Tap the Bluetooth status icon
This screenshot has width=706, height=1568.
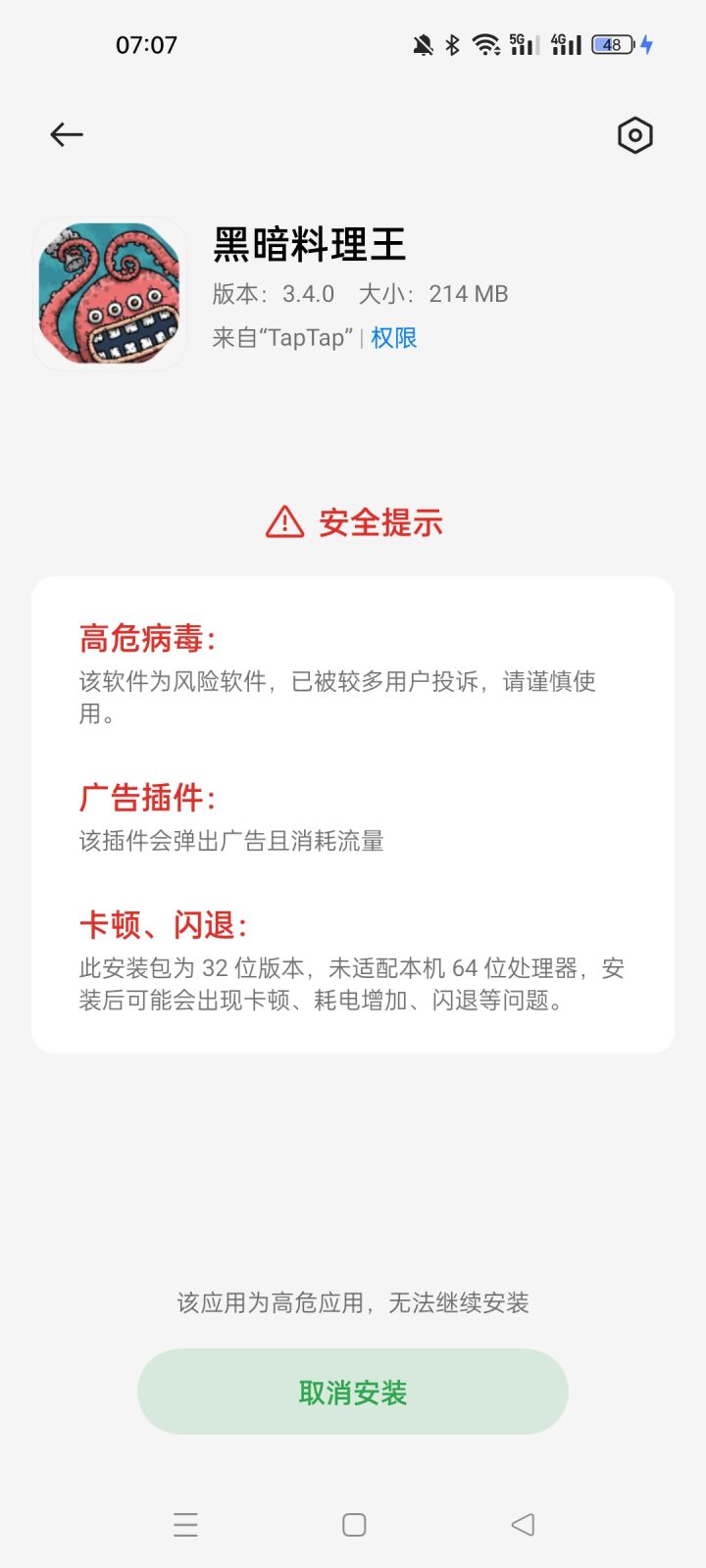pyautogui.click(x=451, y=43)
